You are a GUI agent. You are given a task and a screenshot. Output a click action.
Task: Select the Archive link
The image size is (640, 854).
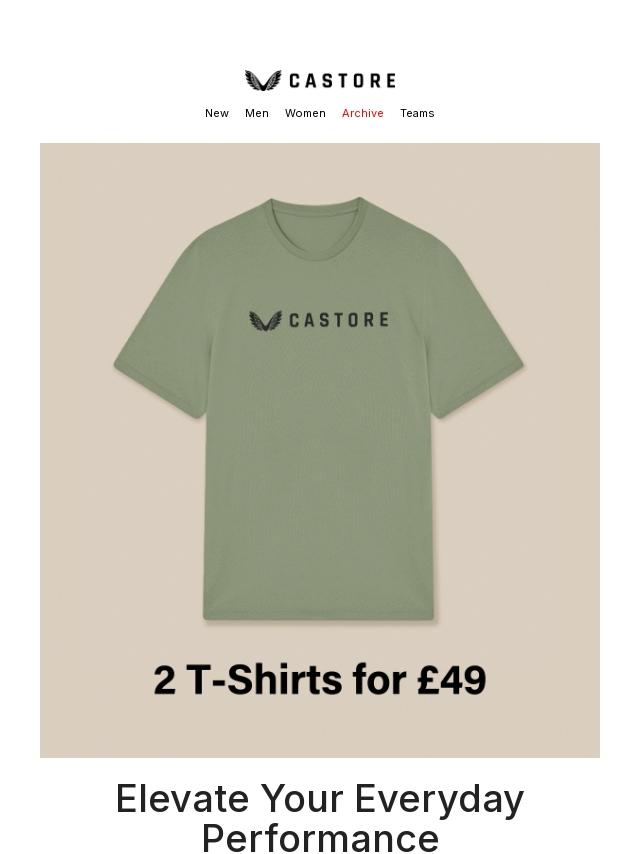click(363, 113)
